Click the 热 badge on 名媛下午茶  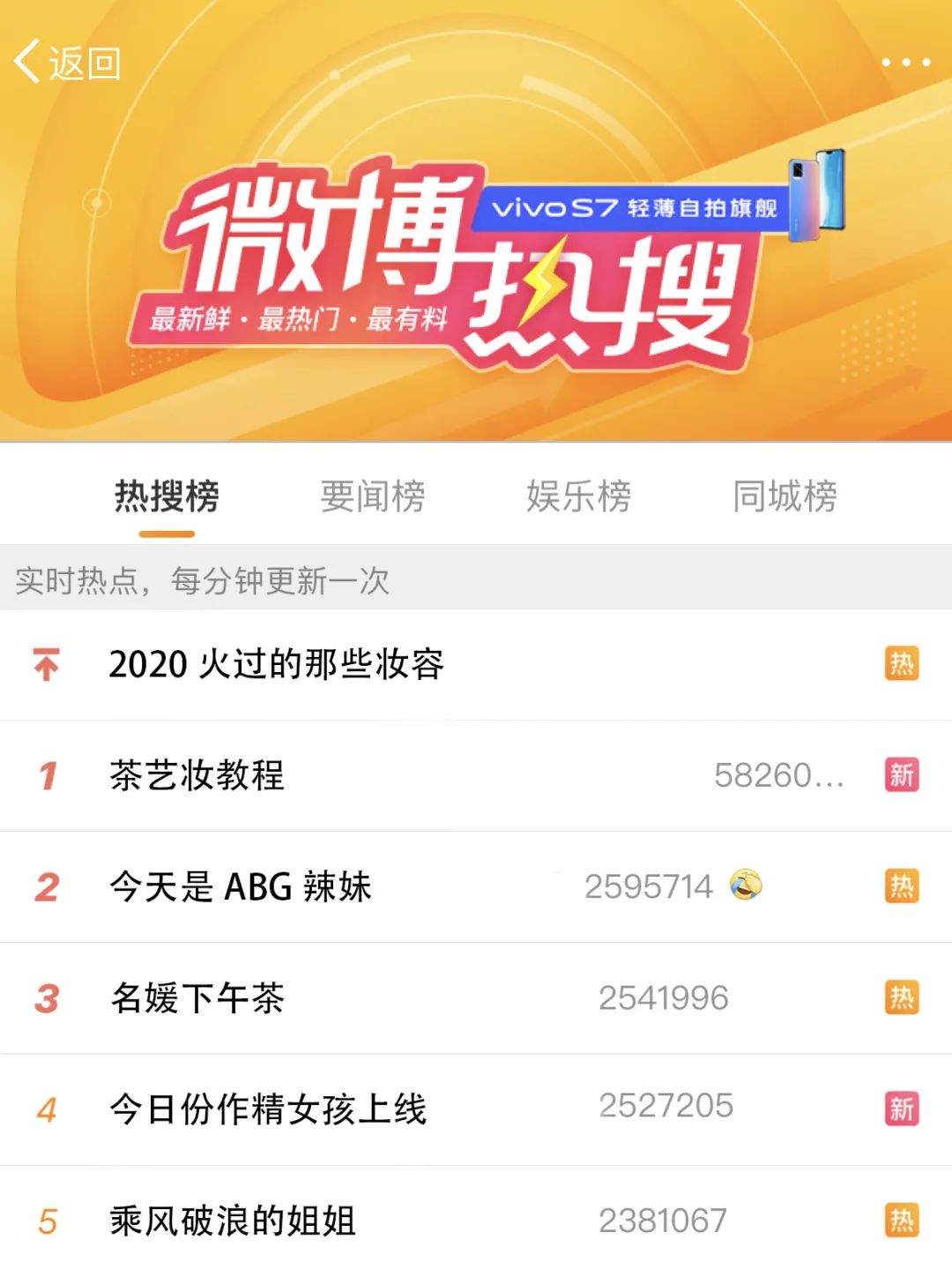[x=900, y=997]
